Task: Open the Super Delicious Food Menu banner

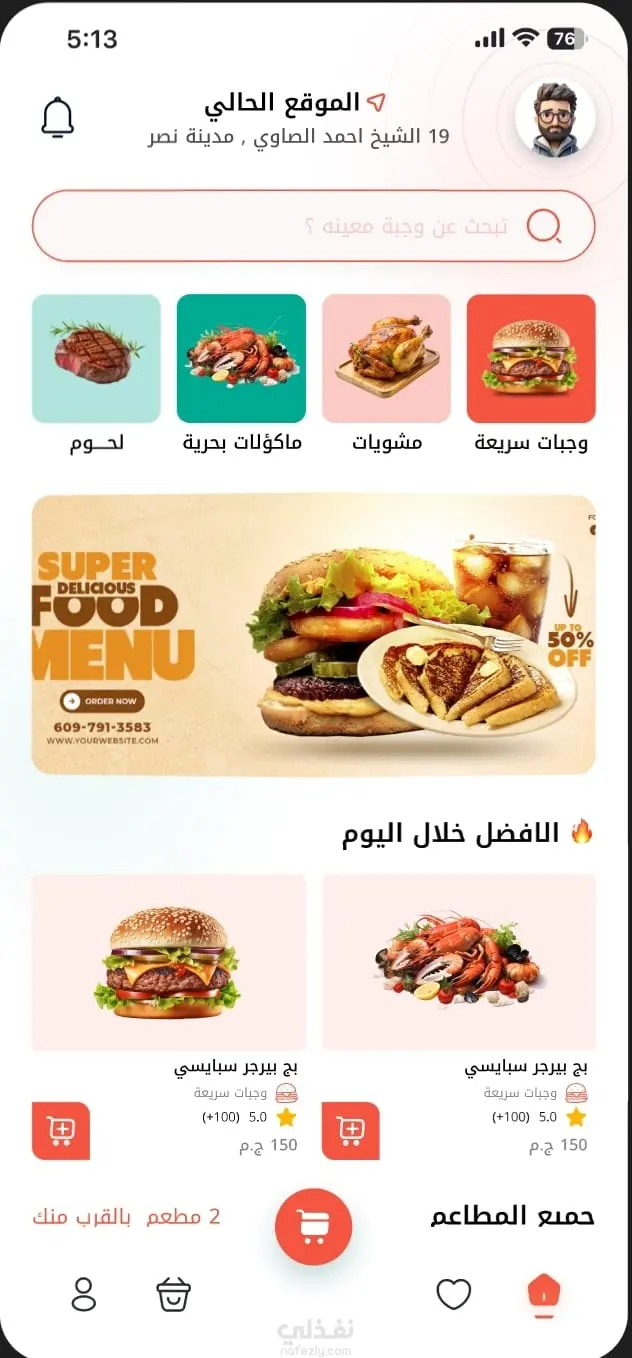Action: click(x=313, y=634)
